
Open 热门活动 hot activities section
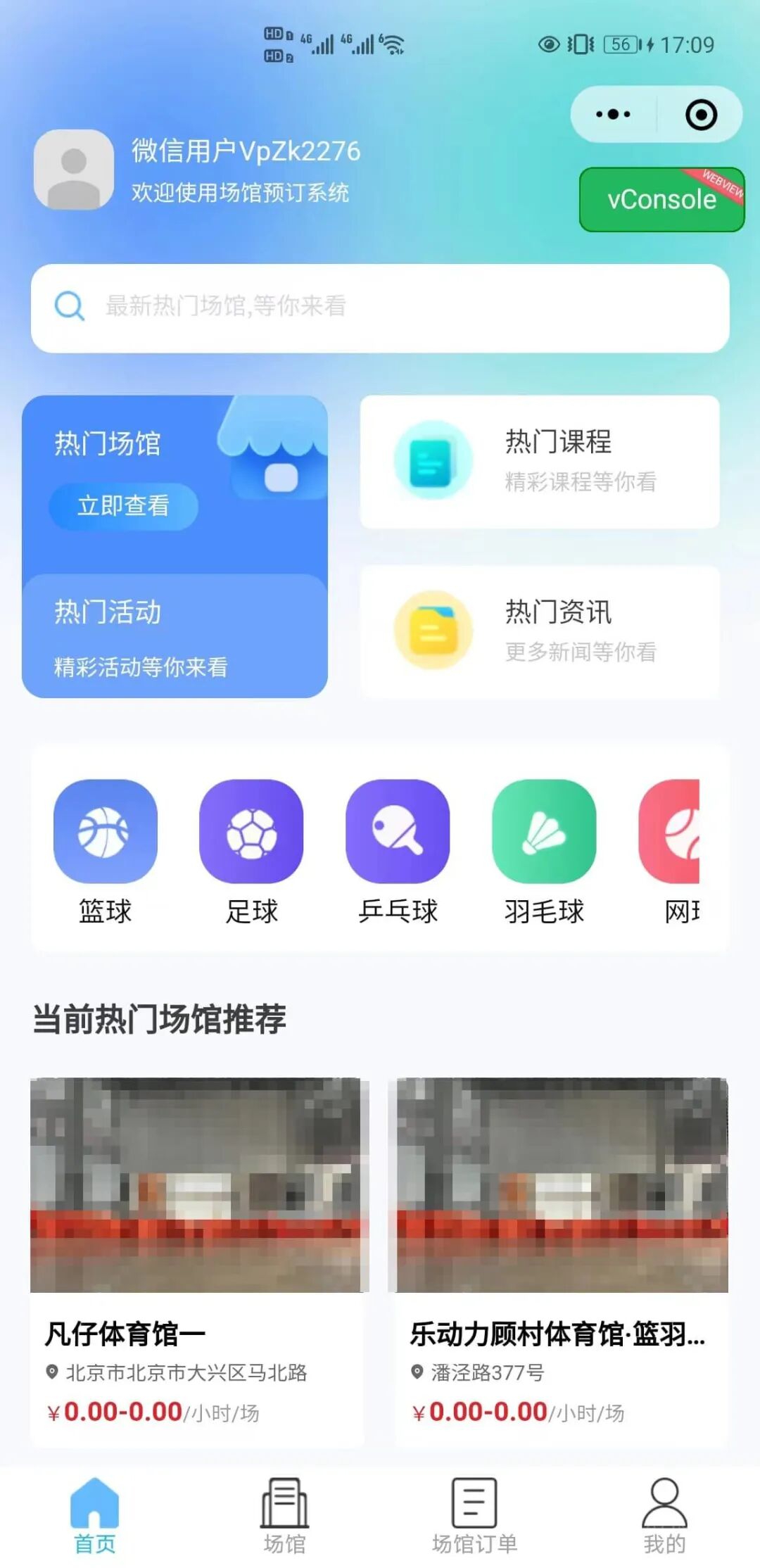[176, 633]
